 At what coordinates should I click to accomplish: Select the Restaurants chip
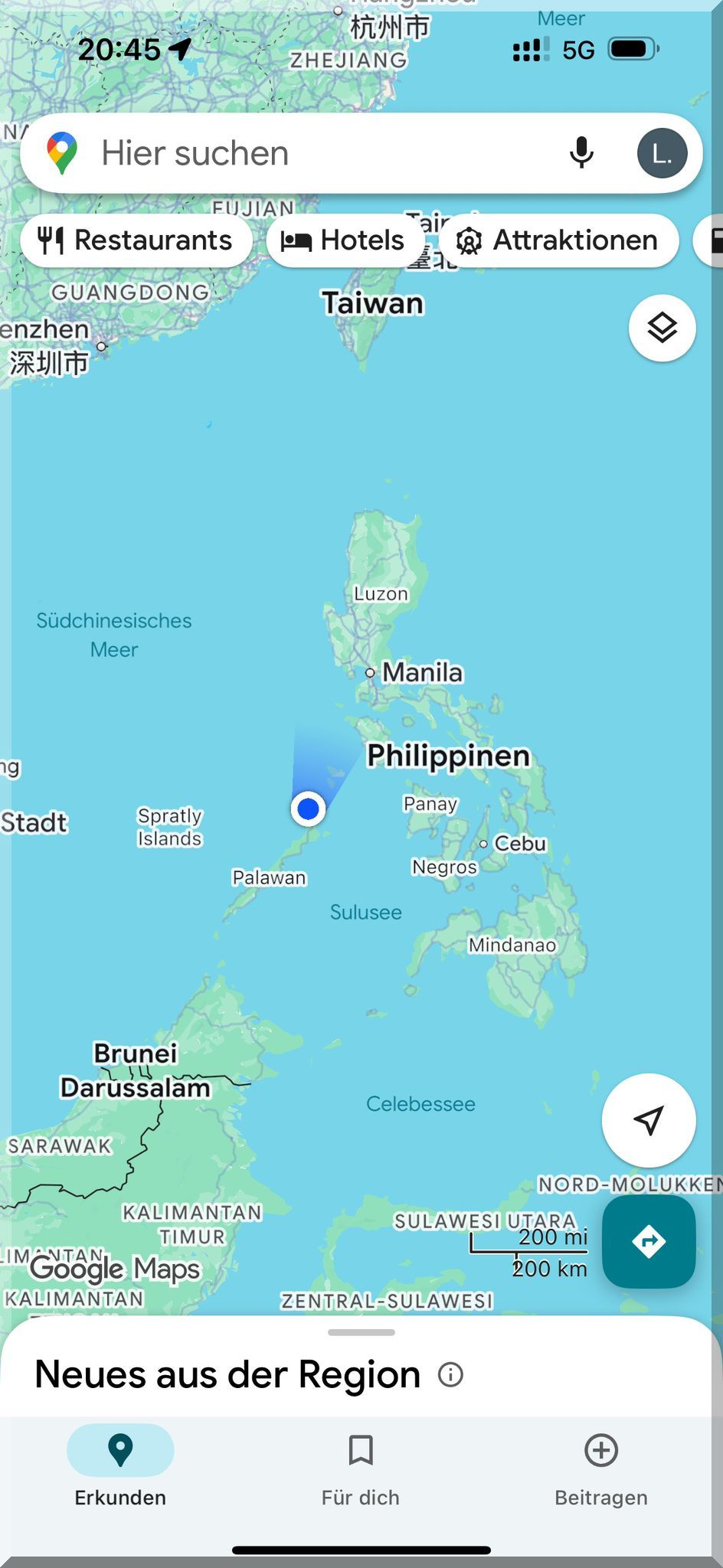click(x=136, y=240)
